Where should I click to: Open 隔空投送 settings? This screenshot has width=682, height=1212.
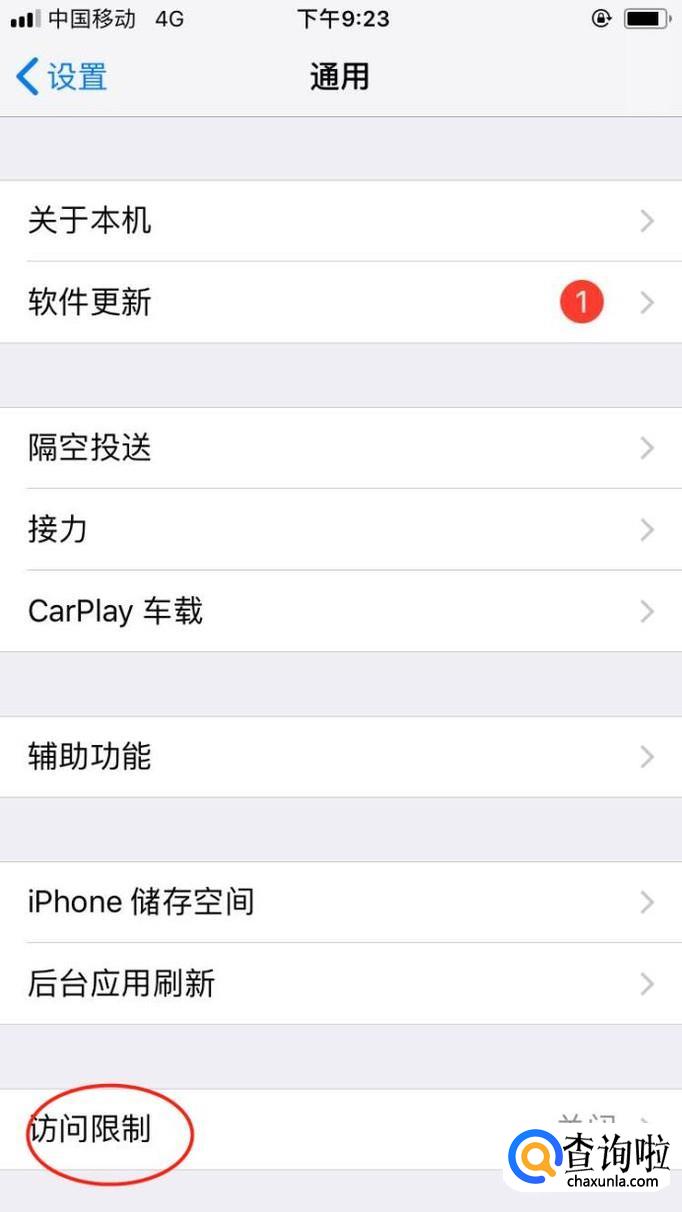pos(341,448)
